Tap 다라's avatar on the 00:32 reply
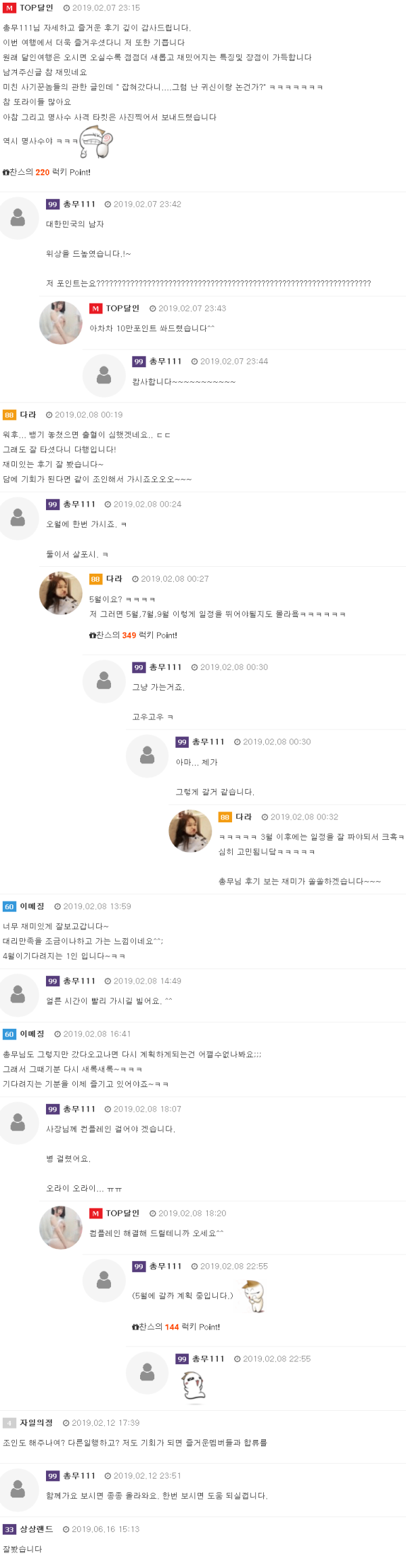The image size is (406, 1568). tap(190, 831)
